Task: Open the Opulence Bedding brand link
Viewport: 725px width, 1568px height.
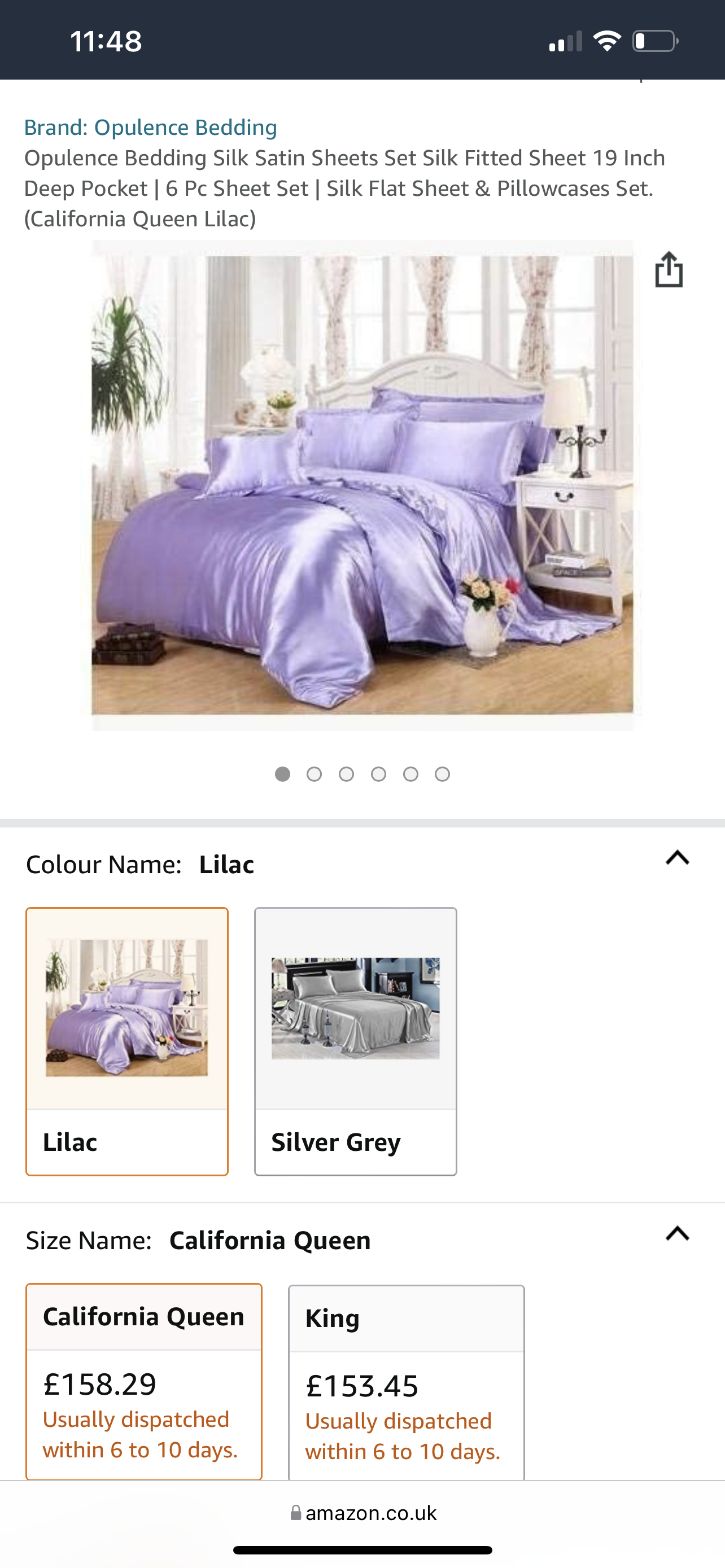Action: [150, 127]
